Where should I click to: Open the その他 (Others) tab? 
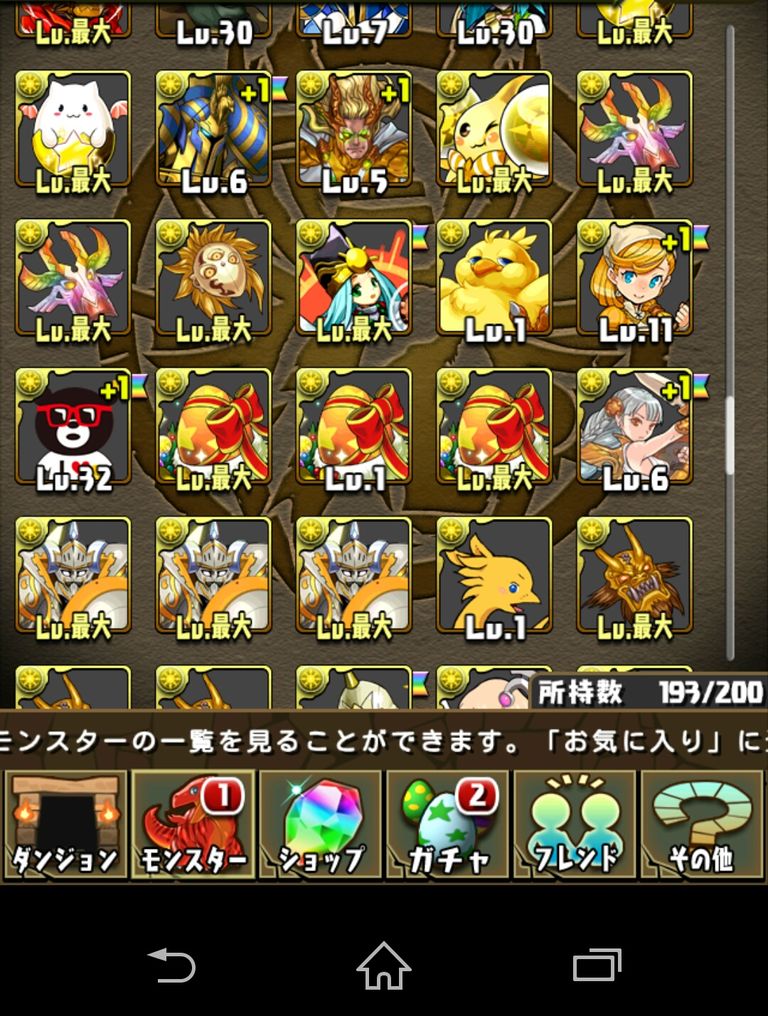(702, 825)
